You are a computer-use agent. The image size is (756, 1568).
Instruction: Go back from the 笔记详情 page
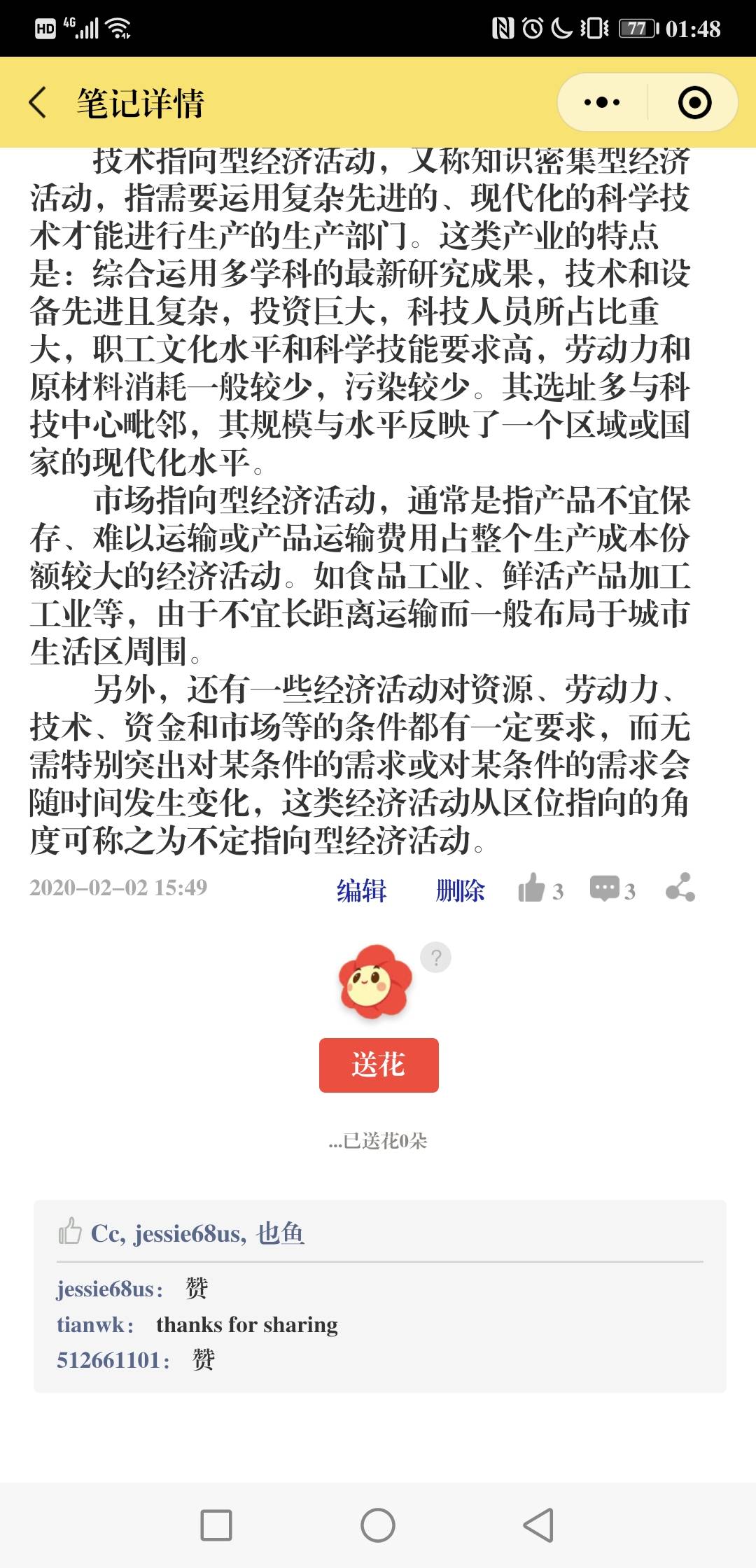39,103
